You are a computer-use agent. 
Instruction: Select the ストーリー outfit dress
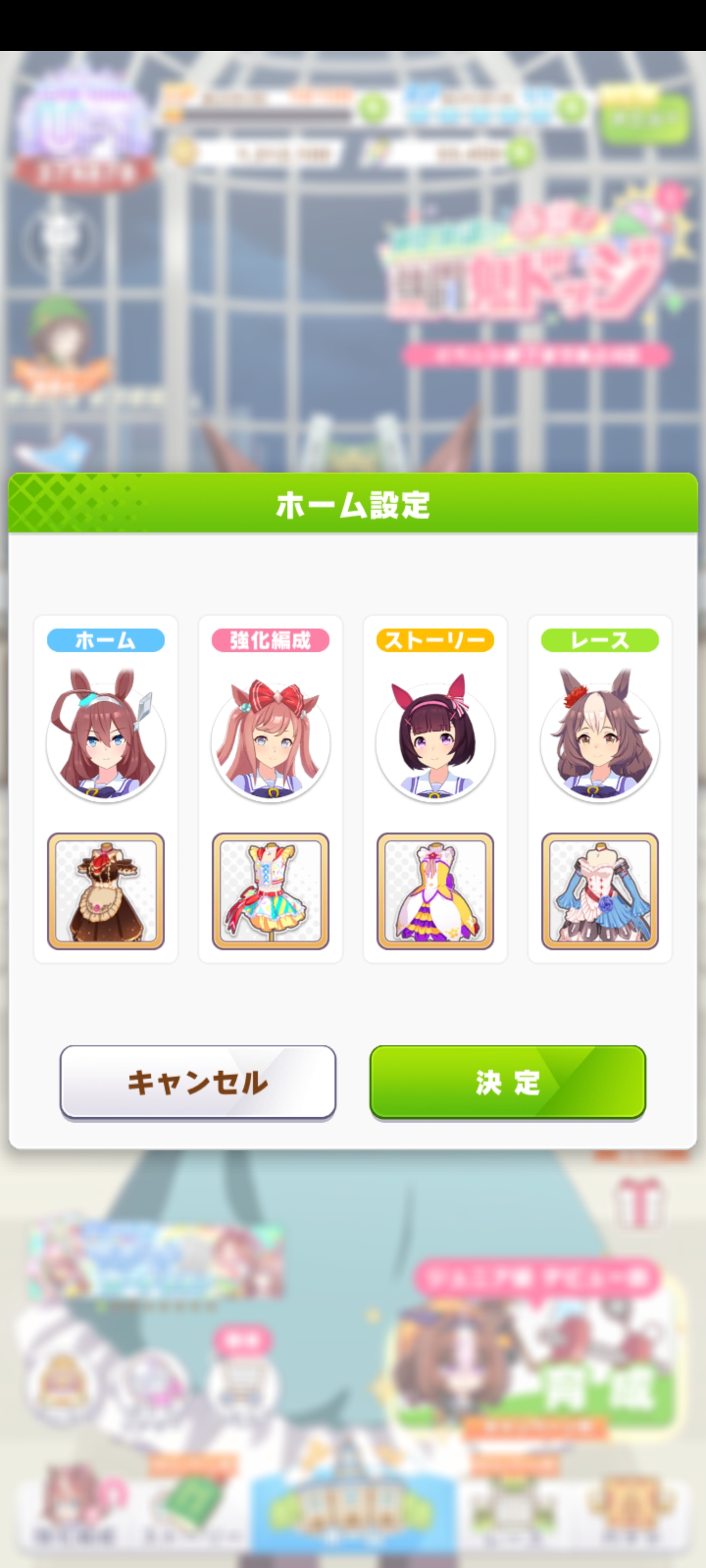pos(435,890)
